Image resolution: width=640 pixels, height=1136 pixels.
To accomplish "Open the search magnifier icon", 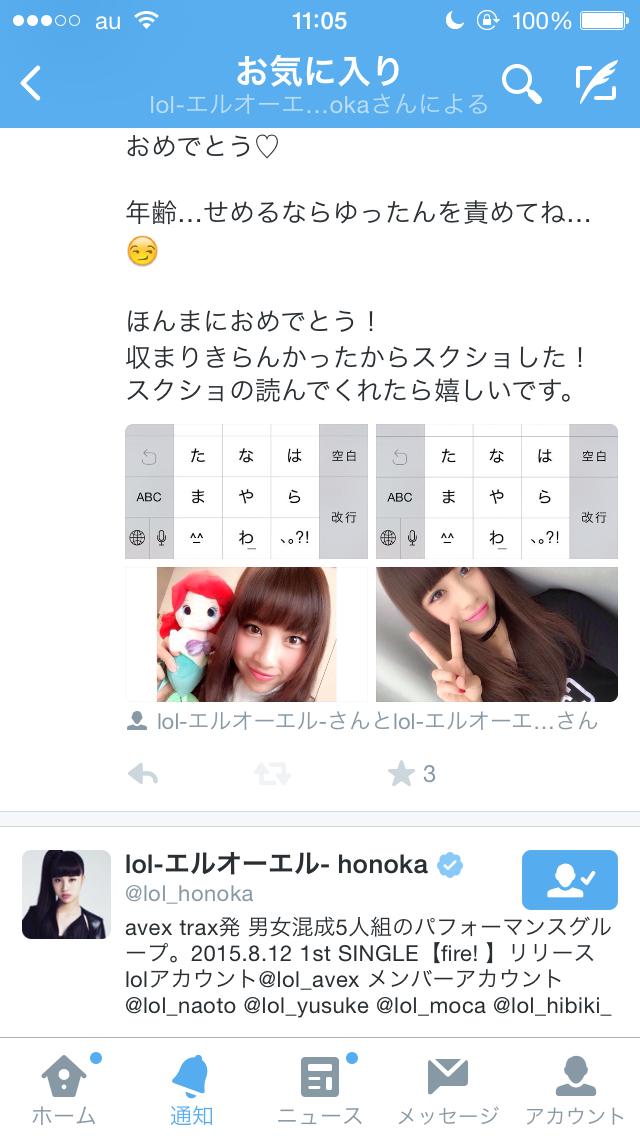I will coord(520,84).
